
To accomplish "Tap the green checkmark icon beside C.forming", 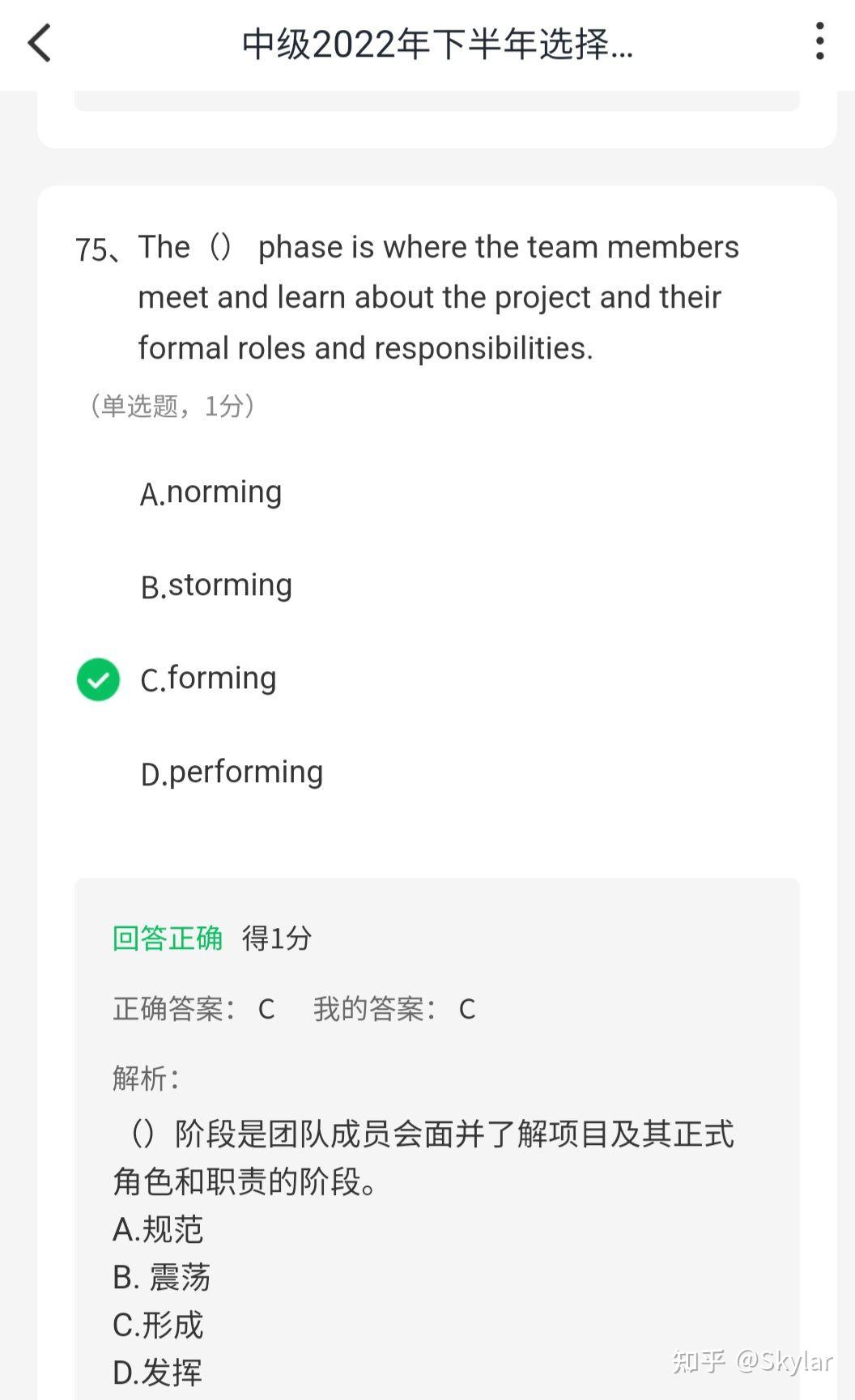I will (x=97, y=679).
